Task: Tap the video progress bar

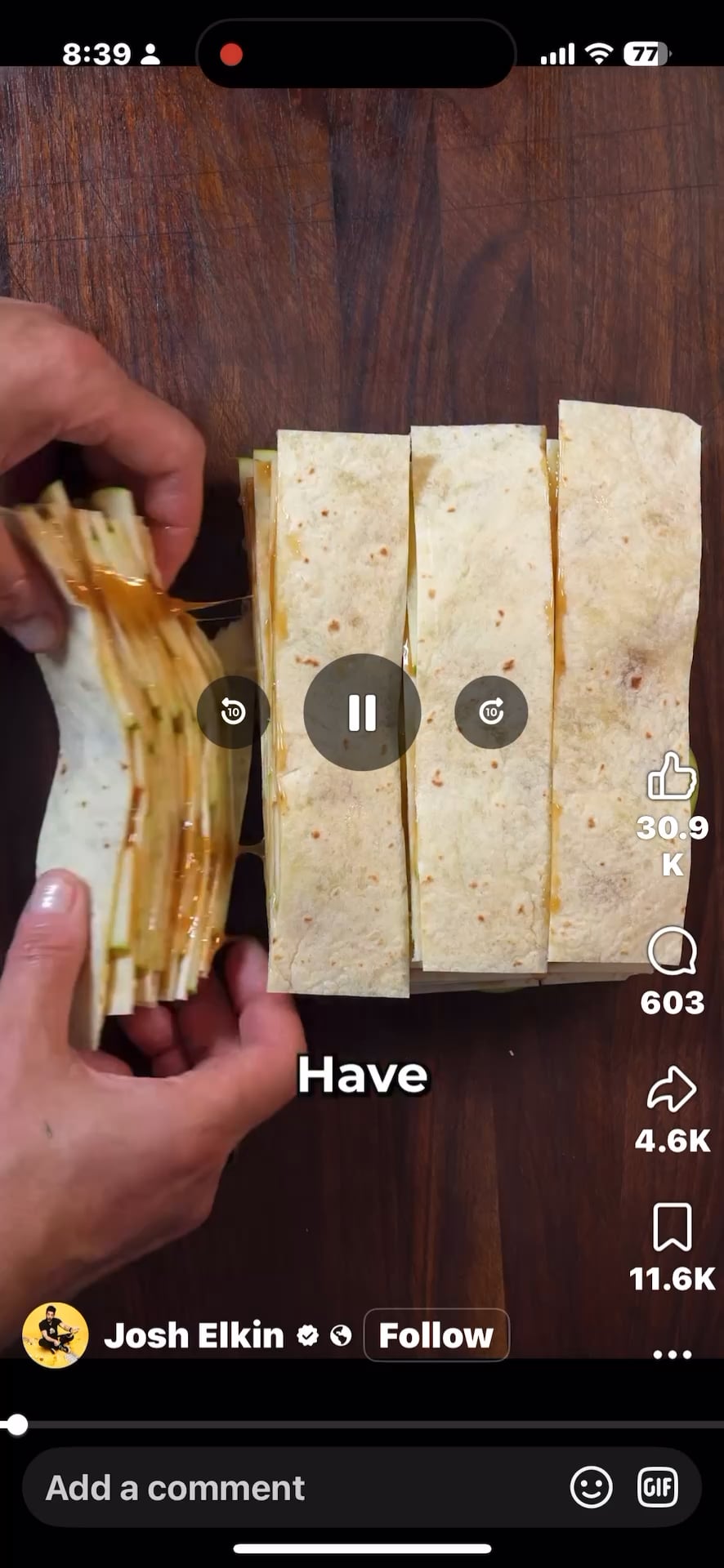Action: click(x=362, y=1425)
